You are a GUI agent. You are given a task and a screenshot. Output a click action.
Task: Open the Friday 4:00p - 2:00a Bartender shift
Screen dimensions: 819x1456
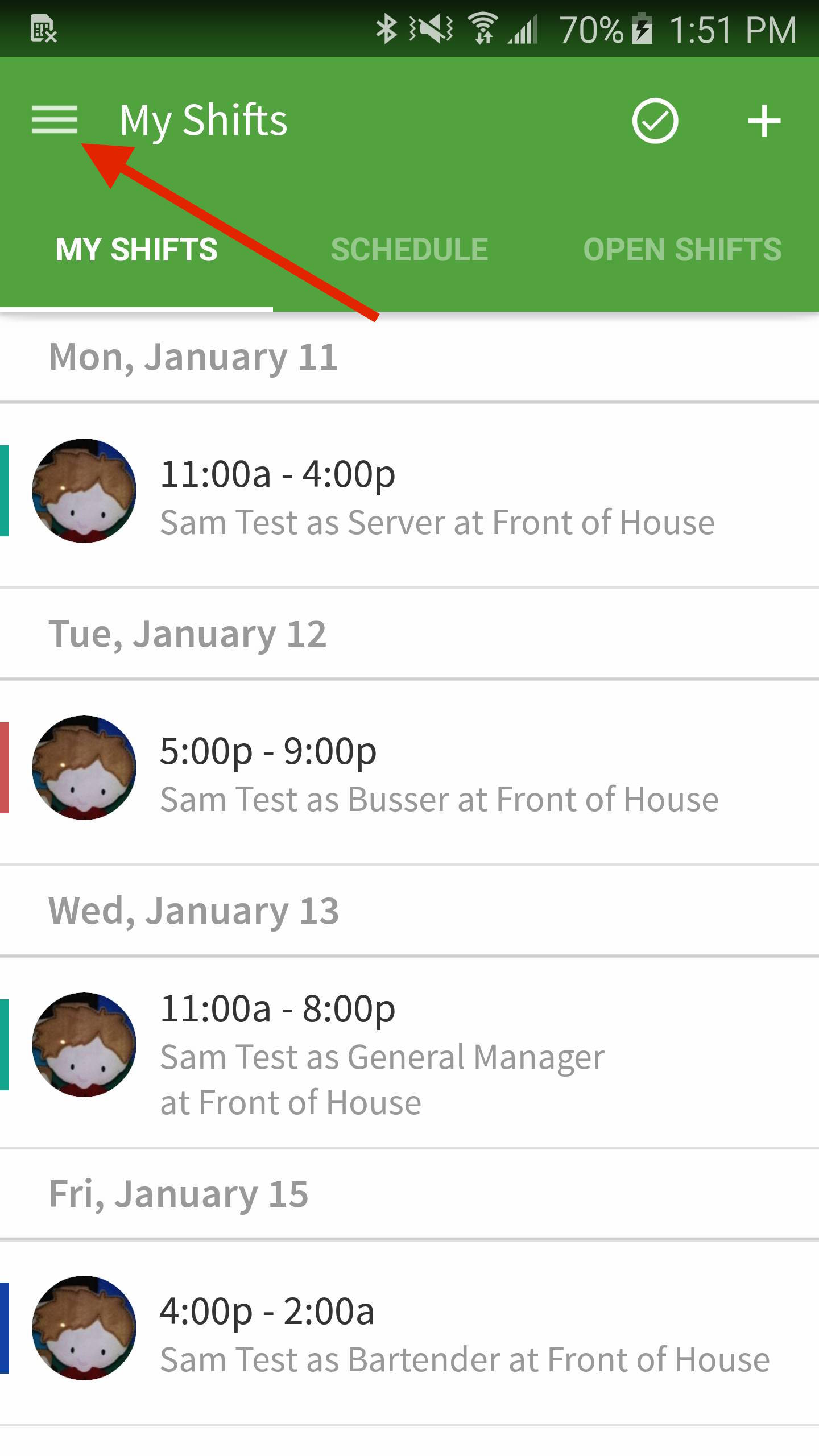tap(409, 1333)
